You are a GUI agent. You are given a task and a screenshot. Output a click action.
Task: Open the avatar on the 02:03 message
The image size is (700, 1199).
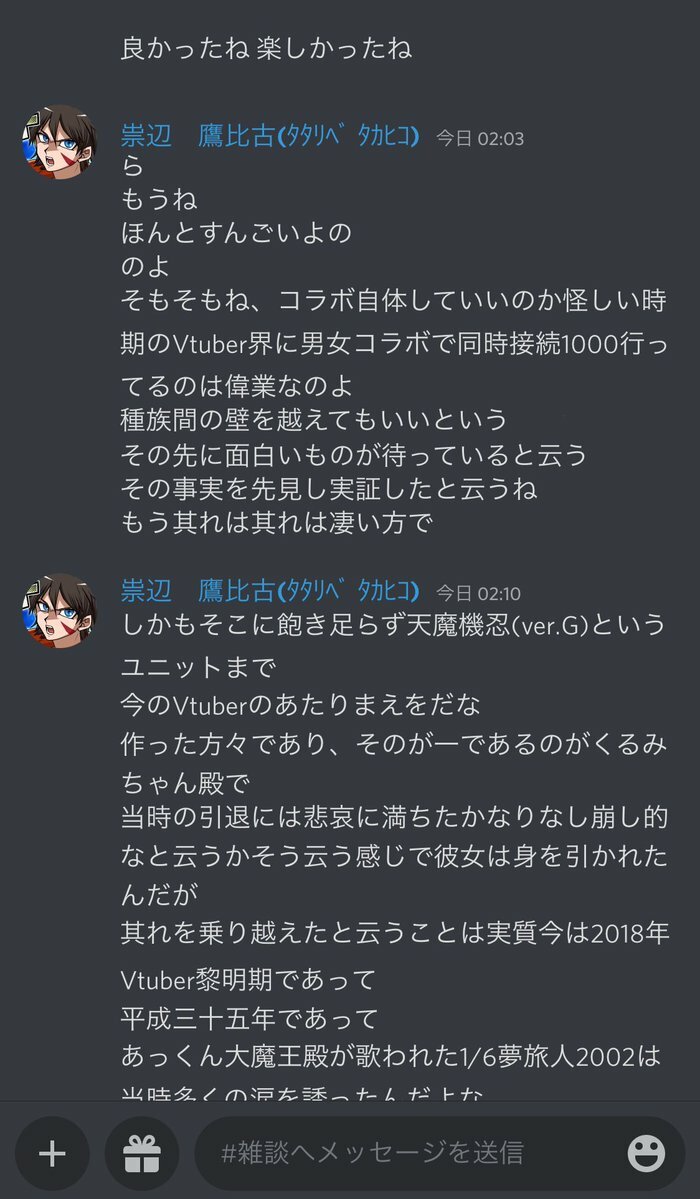tap(59, 142)
